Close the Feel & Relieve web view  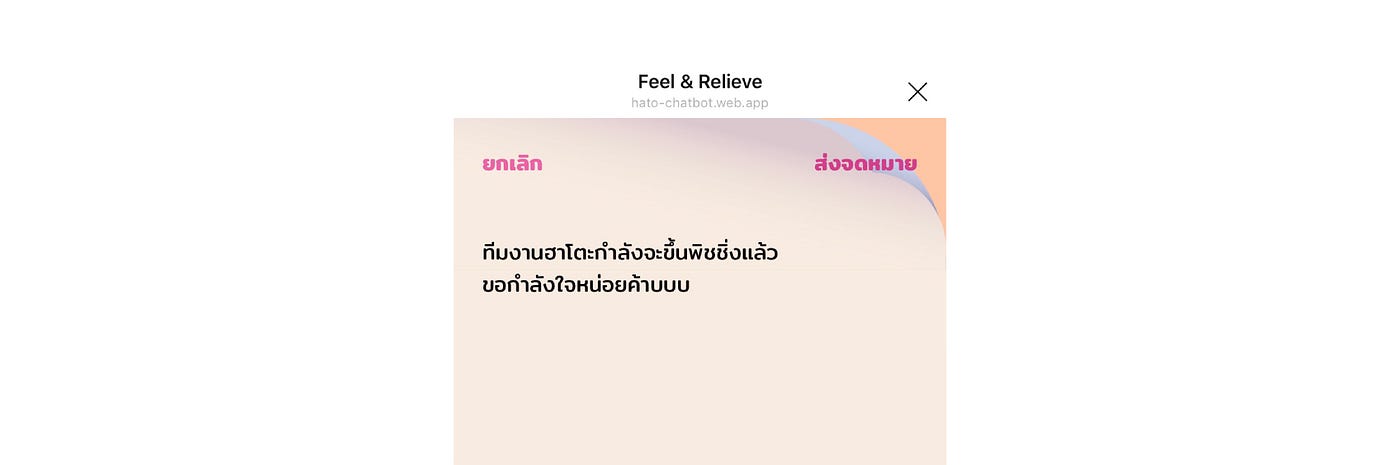pyautogui.click(x=917, y=92)
